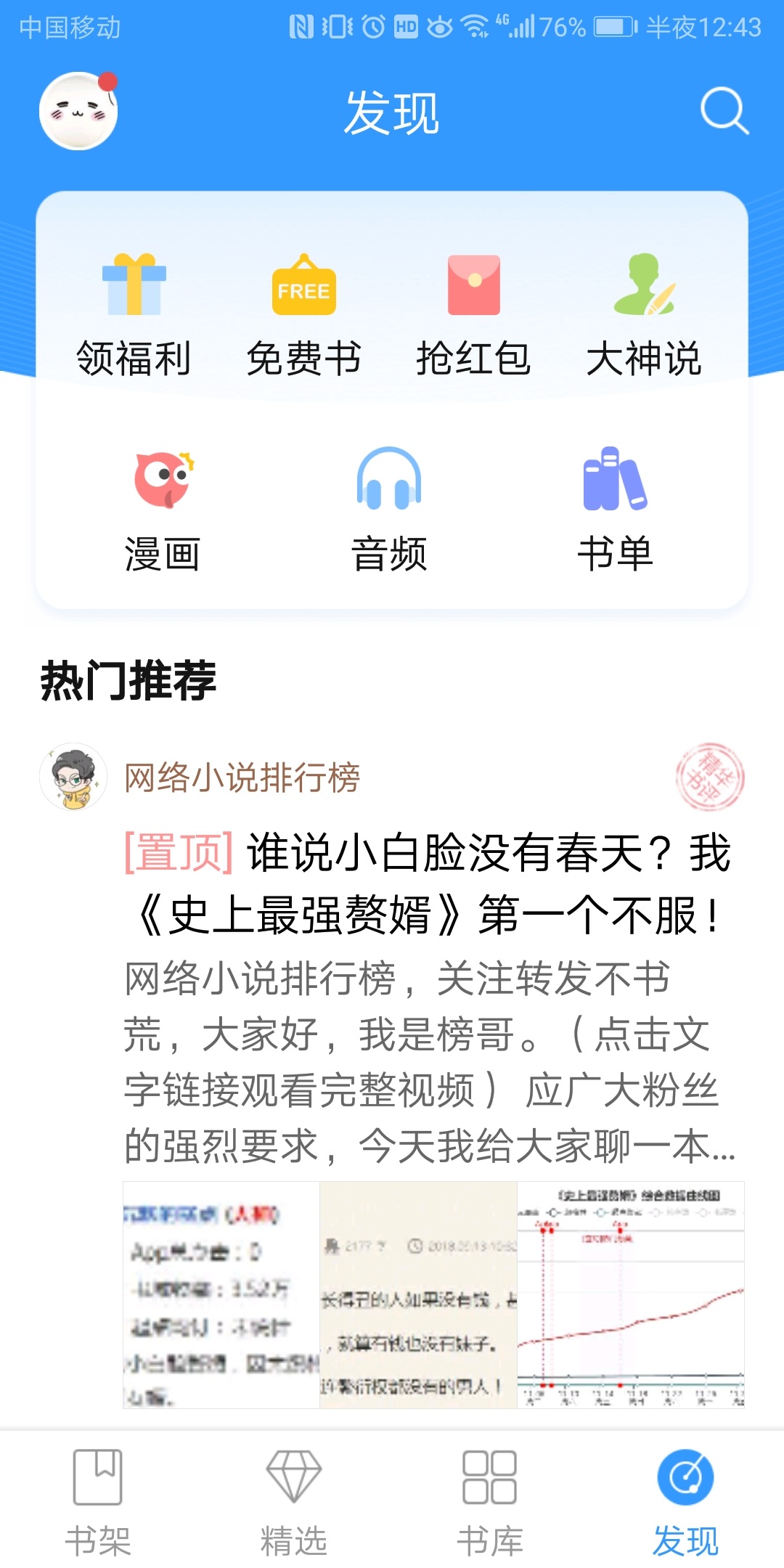
Task: Open the profile avatar at top left
Action: click(78, 111)
